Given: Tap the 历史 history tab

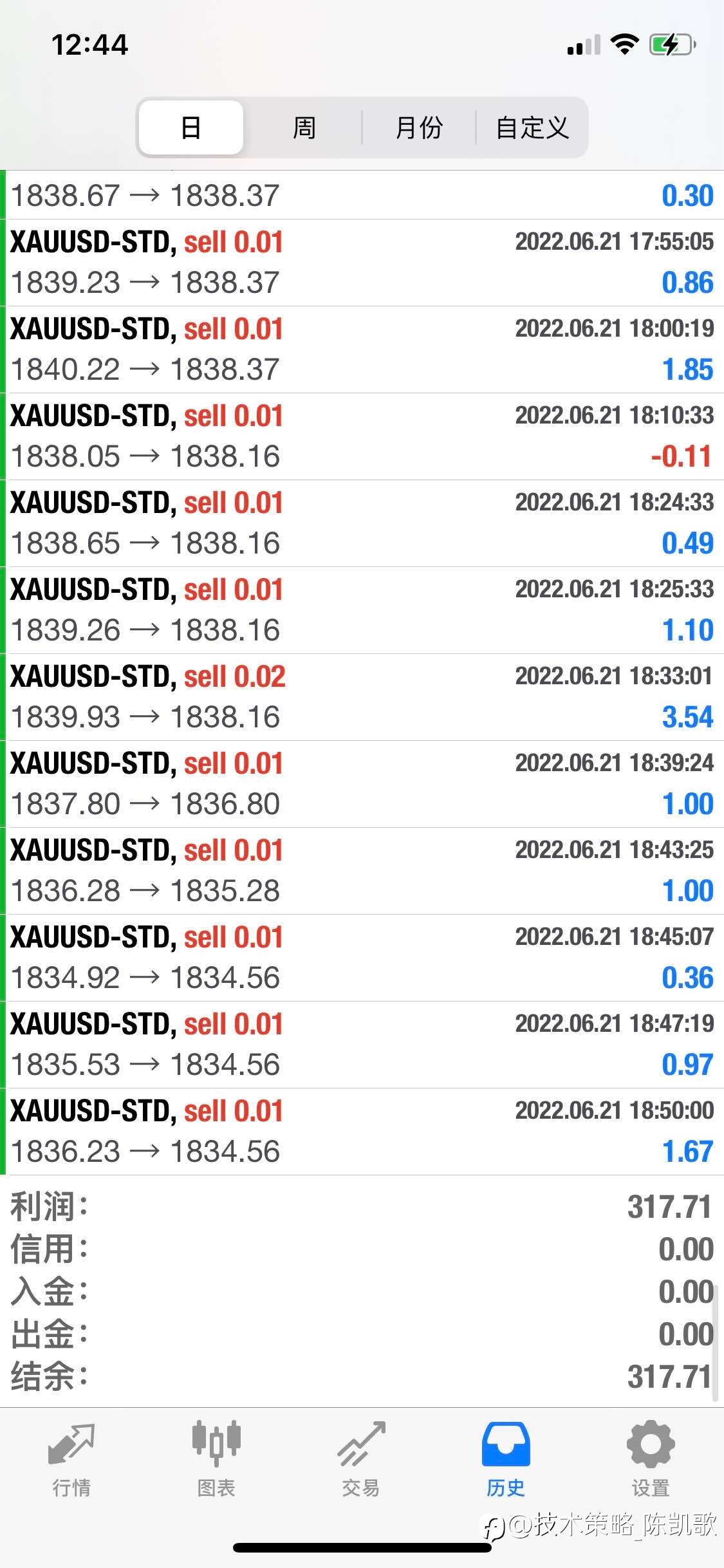Looking at the screenshot, I should tap(506, 1460).
